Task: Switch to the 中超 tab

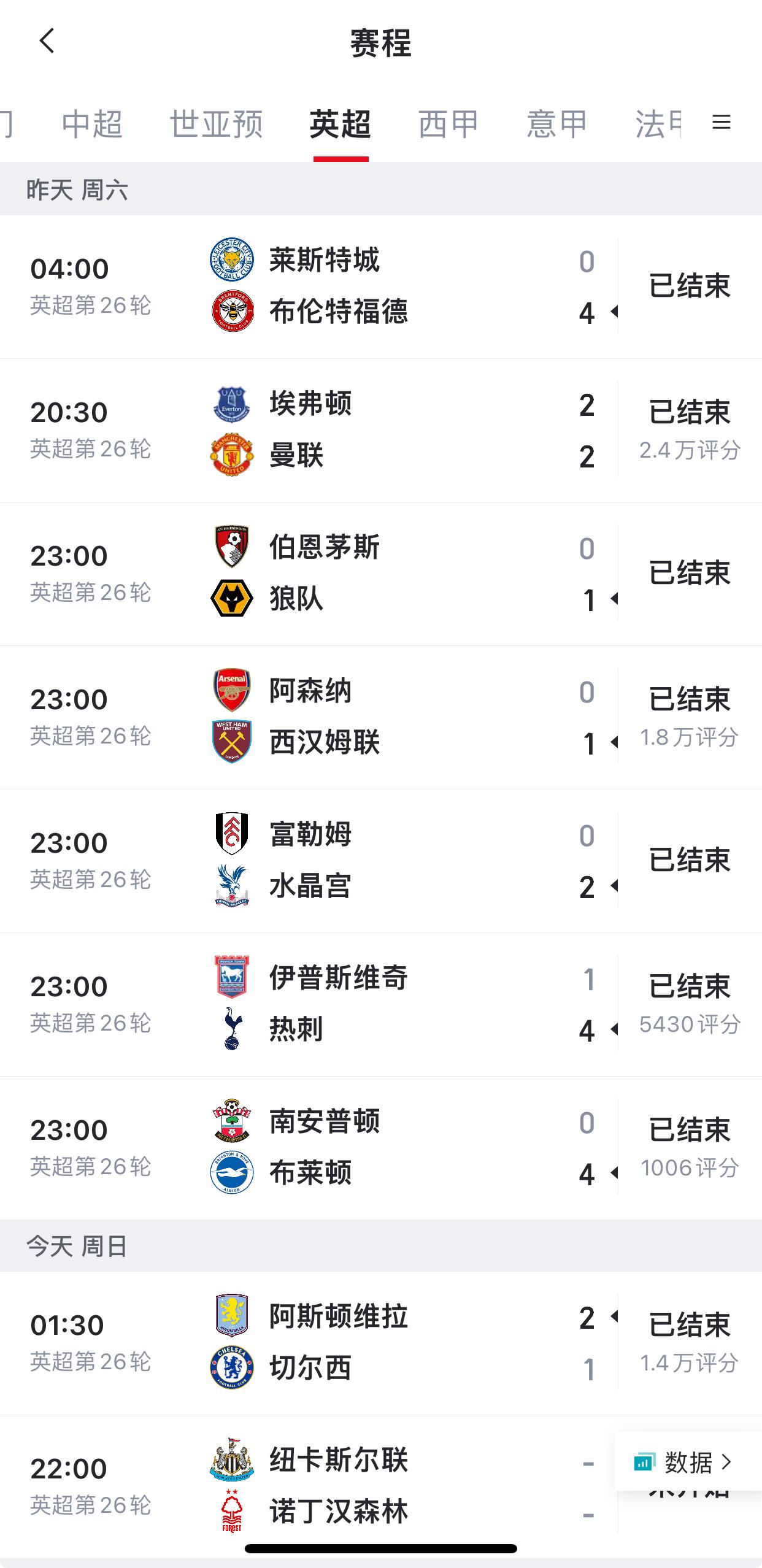Action: (92, 124)
